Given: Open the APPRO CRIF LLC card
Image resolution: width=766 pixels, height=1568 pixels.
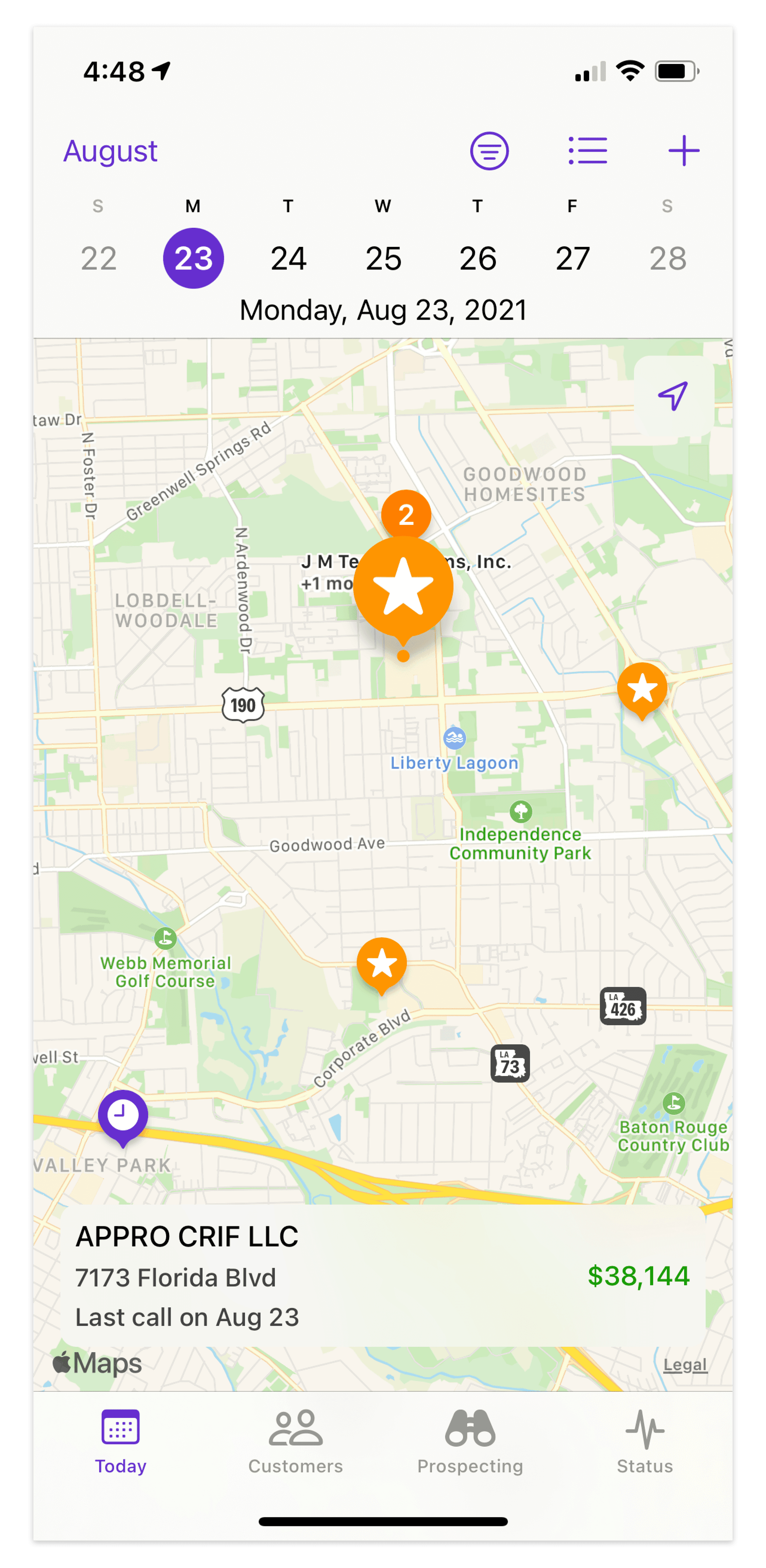Looking at the screenshot, I should [x=383, y=1276].
